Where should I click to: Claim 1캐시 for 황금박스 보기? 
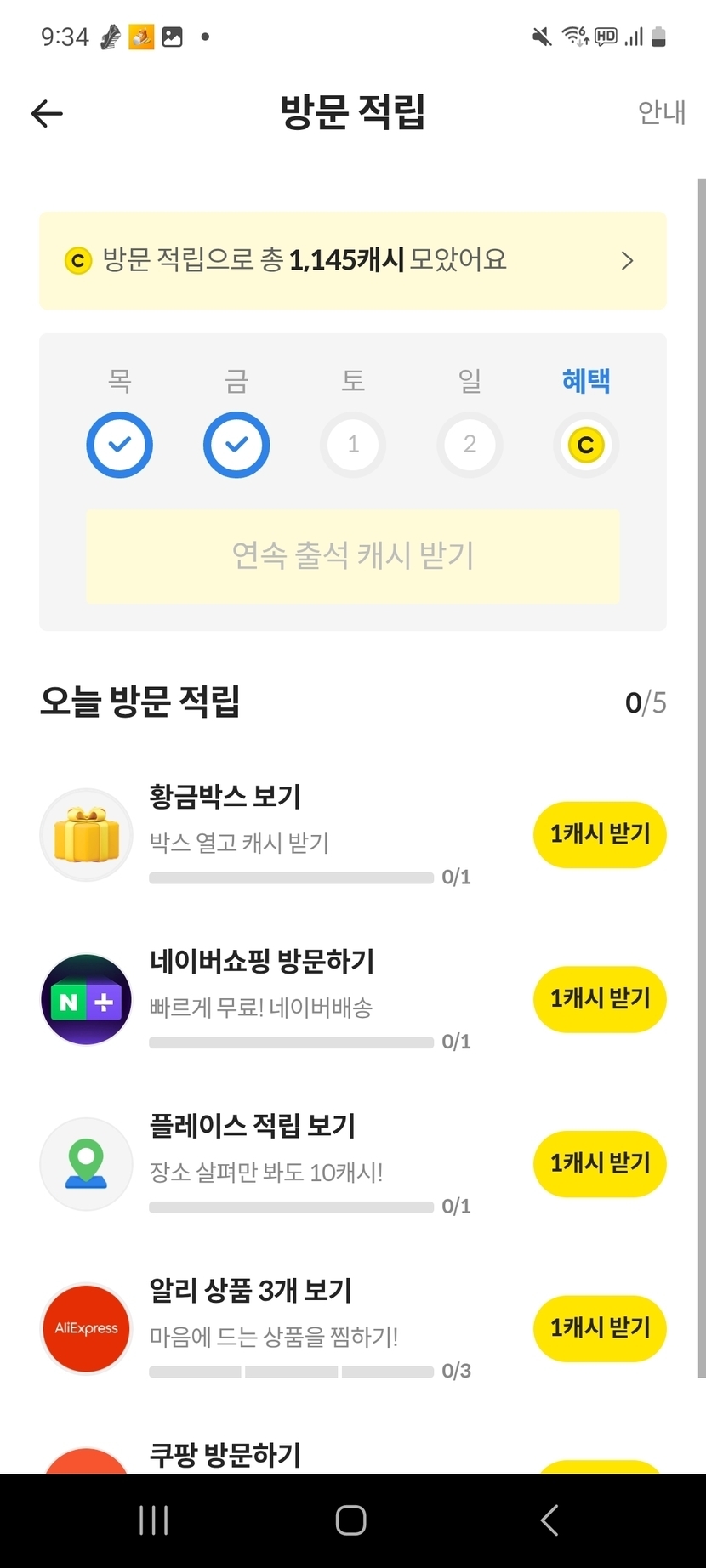tap(599, 834)
